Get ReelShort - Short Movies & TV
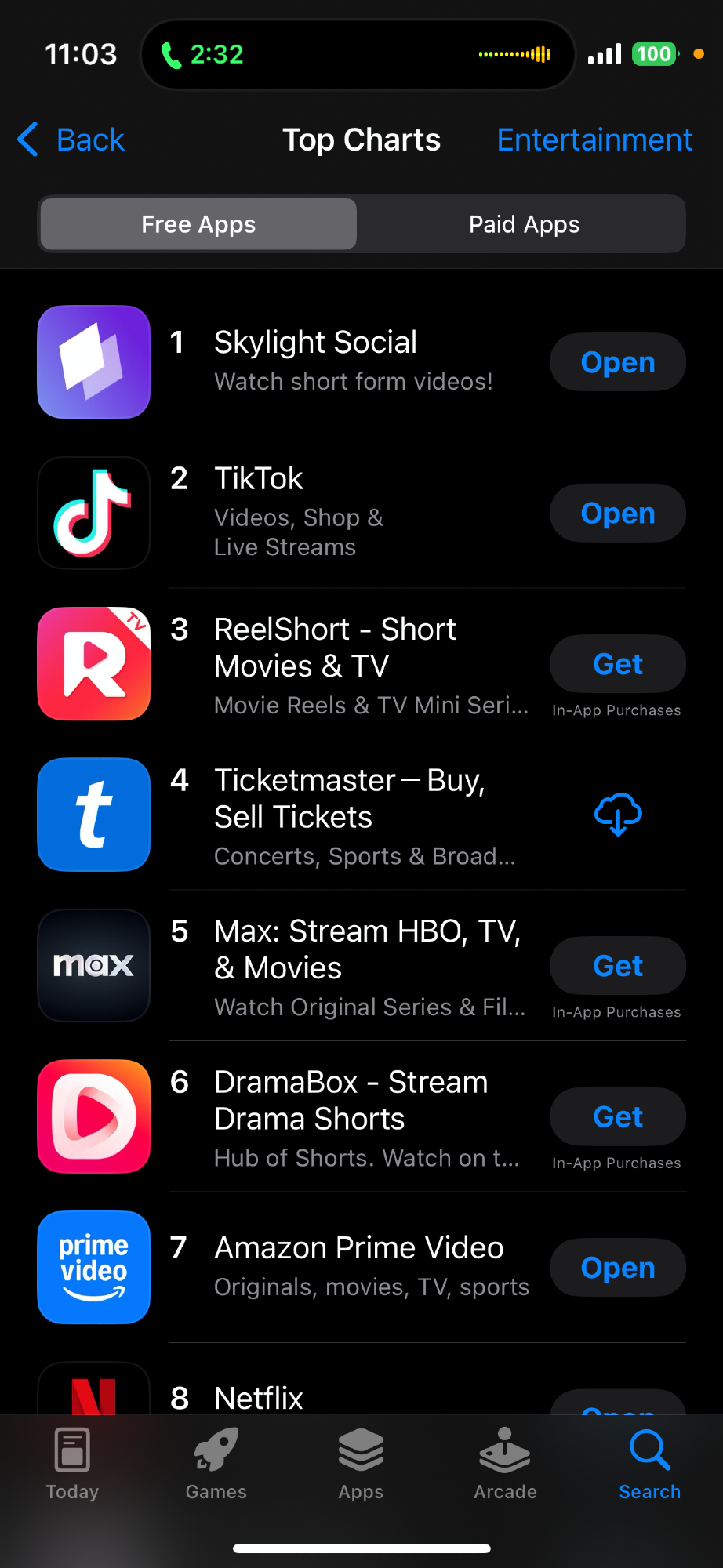Screen dimensions: 723x1568 click(617, 664)
